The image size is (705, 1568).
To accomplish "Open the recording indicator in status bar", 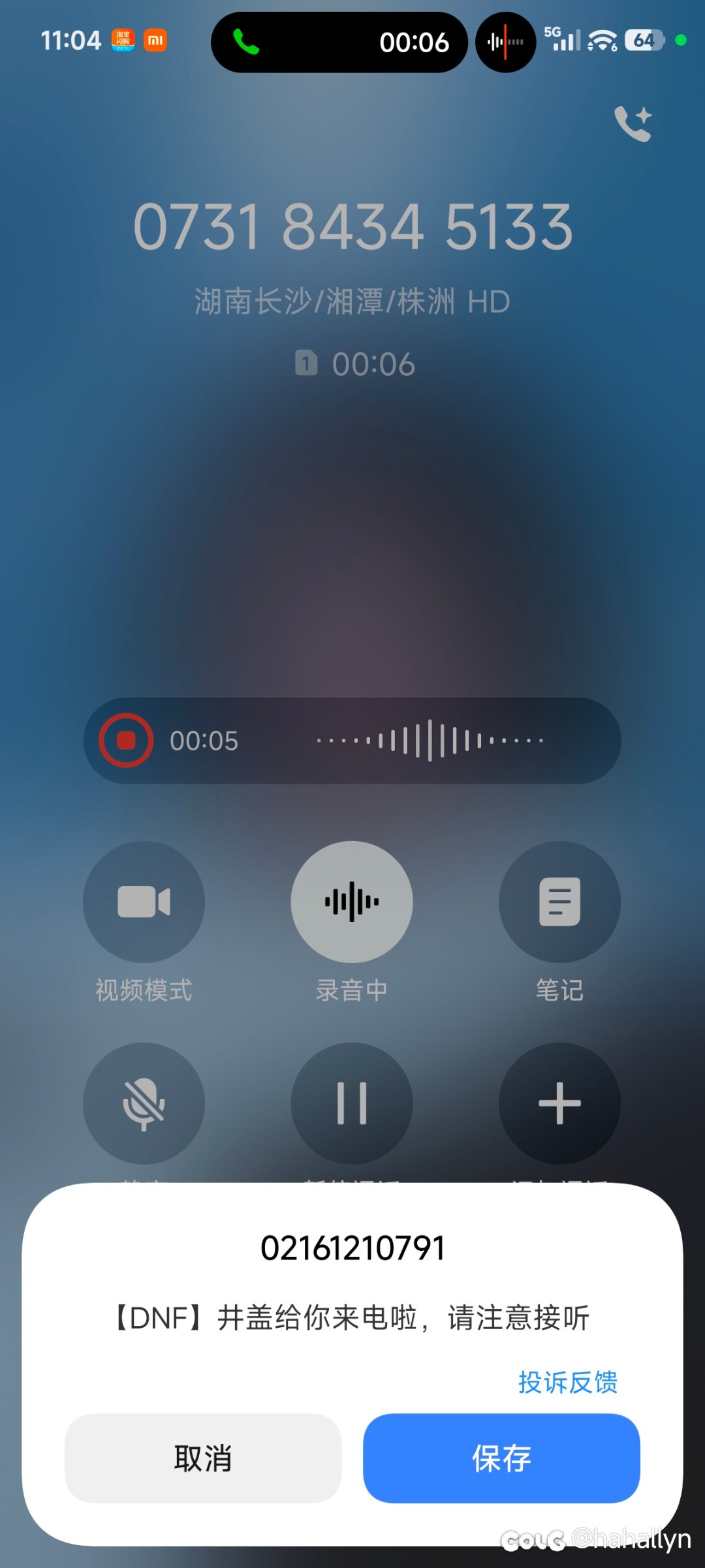I will 506,42.
